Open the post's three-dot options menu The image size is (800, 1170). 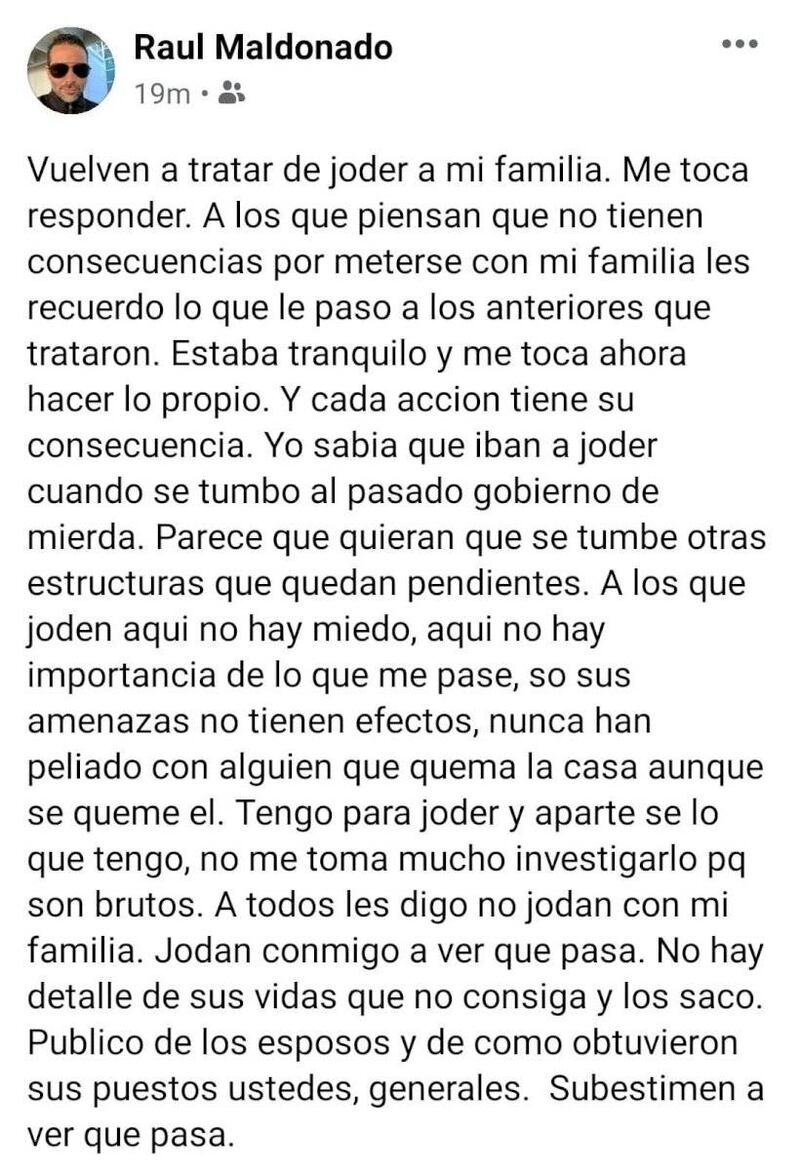739,44
